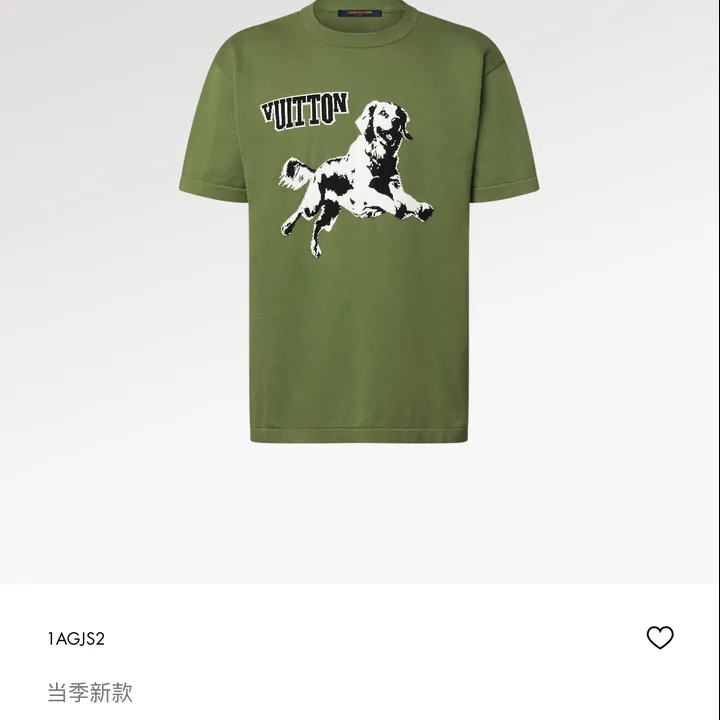Add the 1AGJS2 shirt to wishlist

tap(660, 637)
